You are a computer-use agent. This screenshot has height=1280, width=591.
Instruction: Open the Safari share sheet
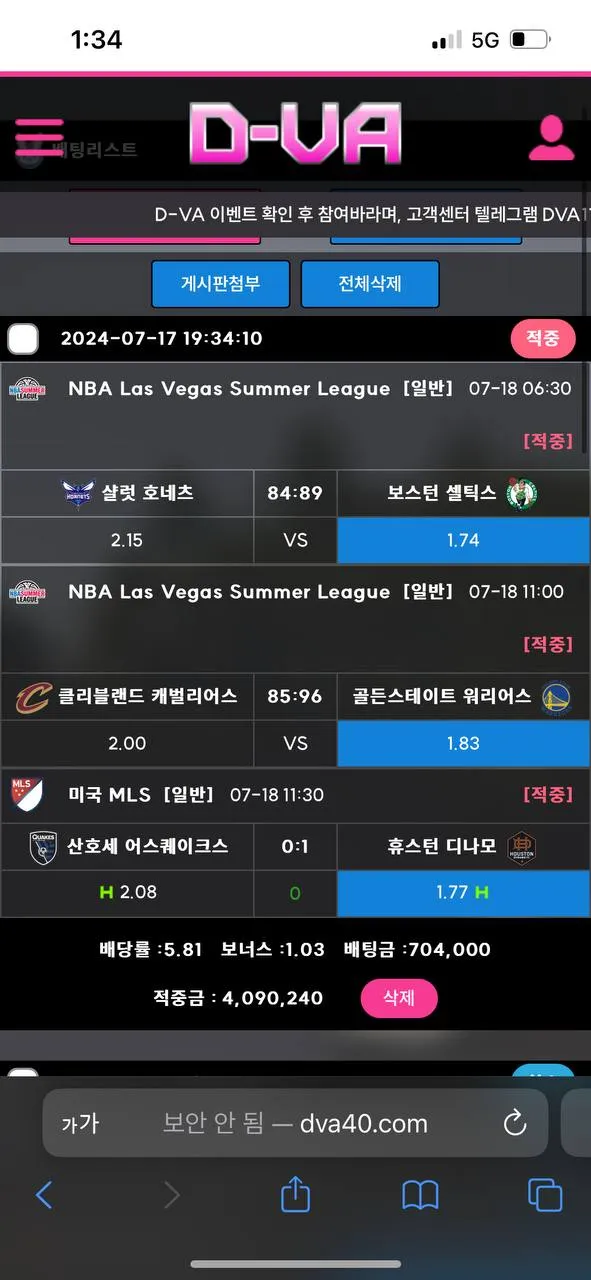(295, 1194)
